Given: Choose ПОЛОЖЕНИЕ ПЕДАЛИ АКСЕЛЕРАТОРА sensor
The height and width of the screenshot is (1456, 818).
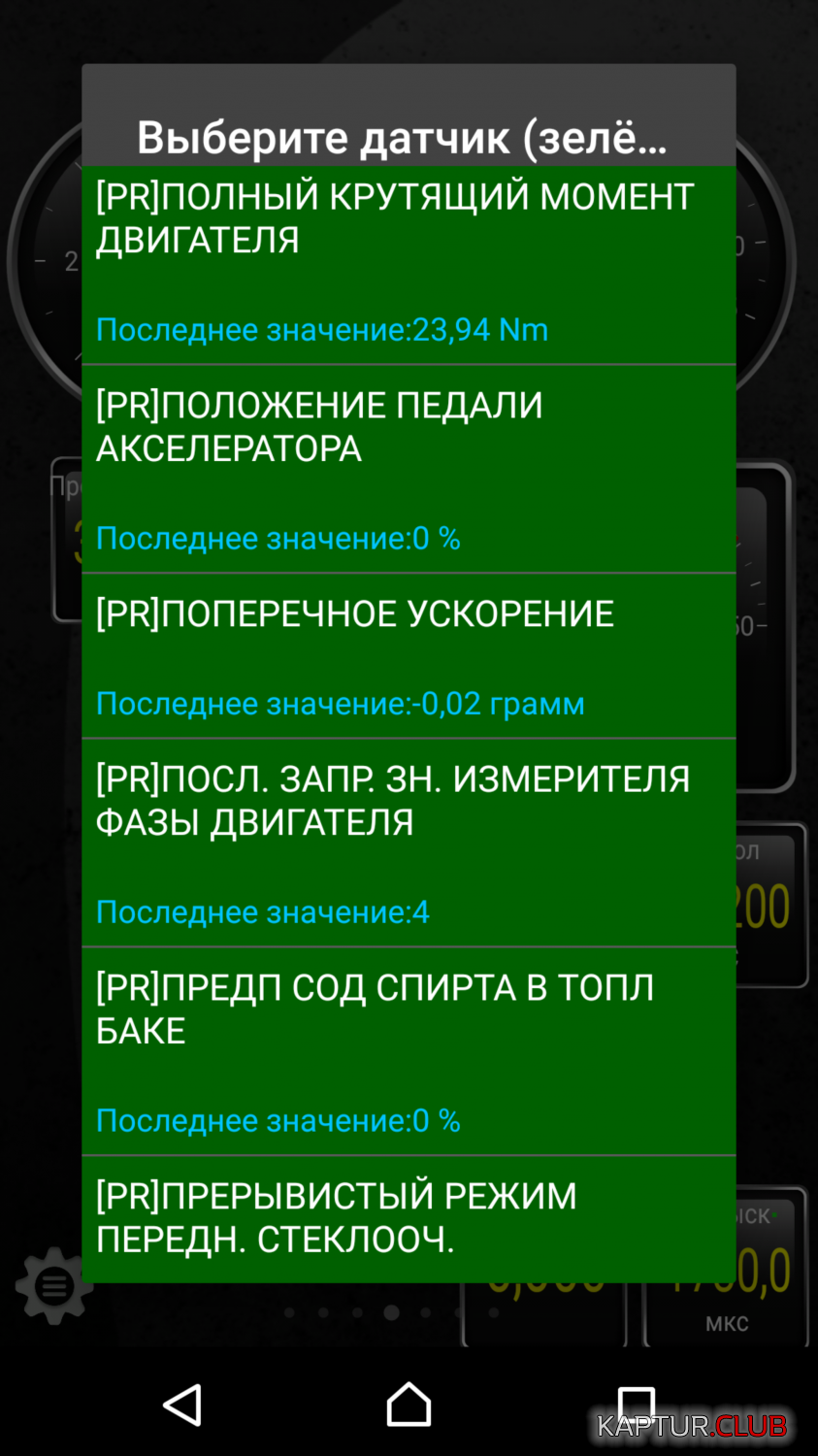Looking at the screenshot, I should [x=409, y=469].
